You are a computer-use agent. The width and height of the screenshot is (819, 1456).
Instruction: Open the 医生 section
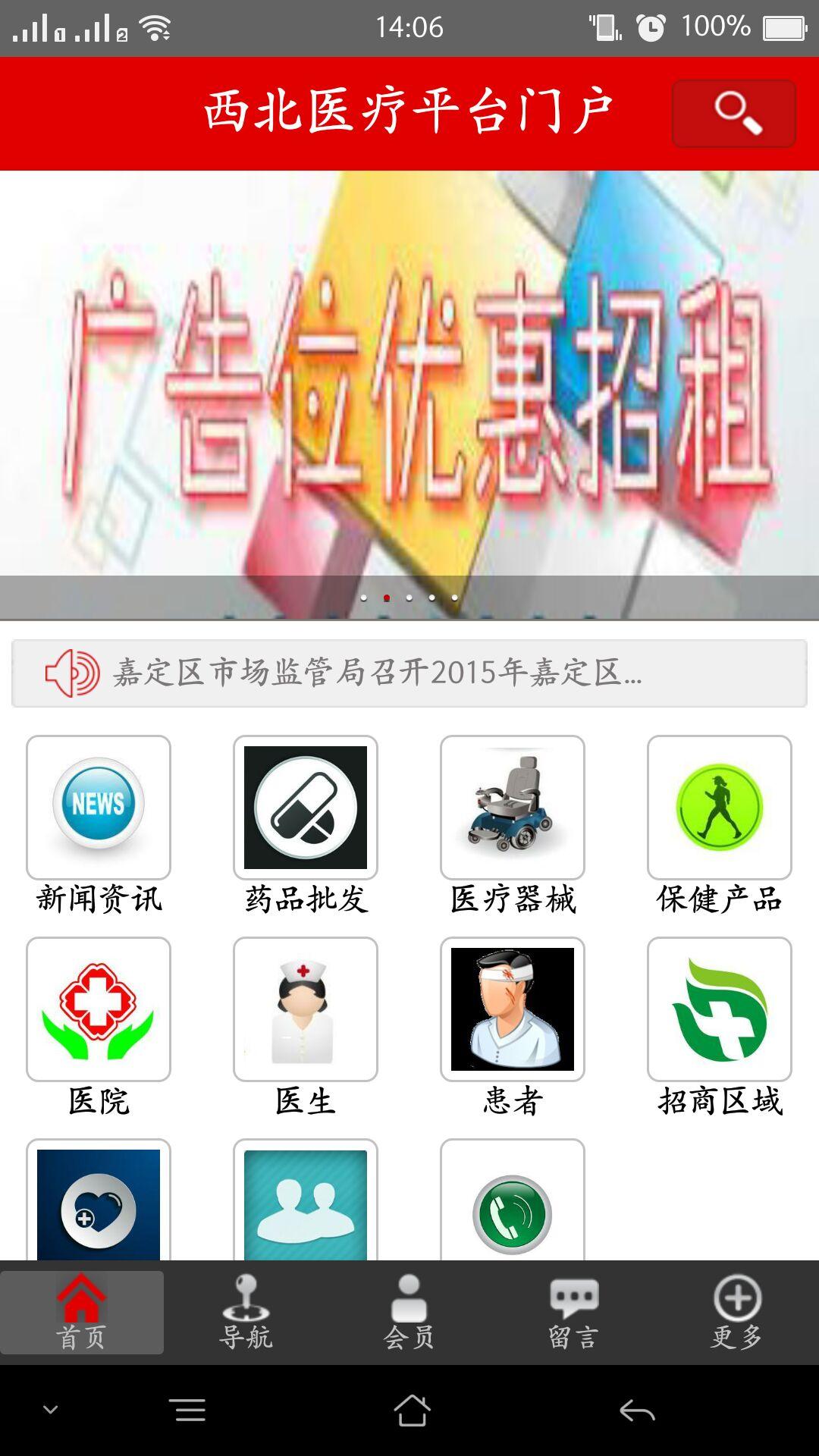pyautogui.click(x=306, y=1009)
